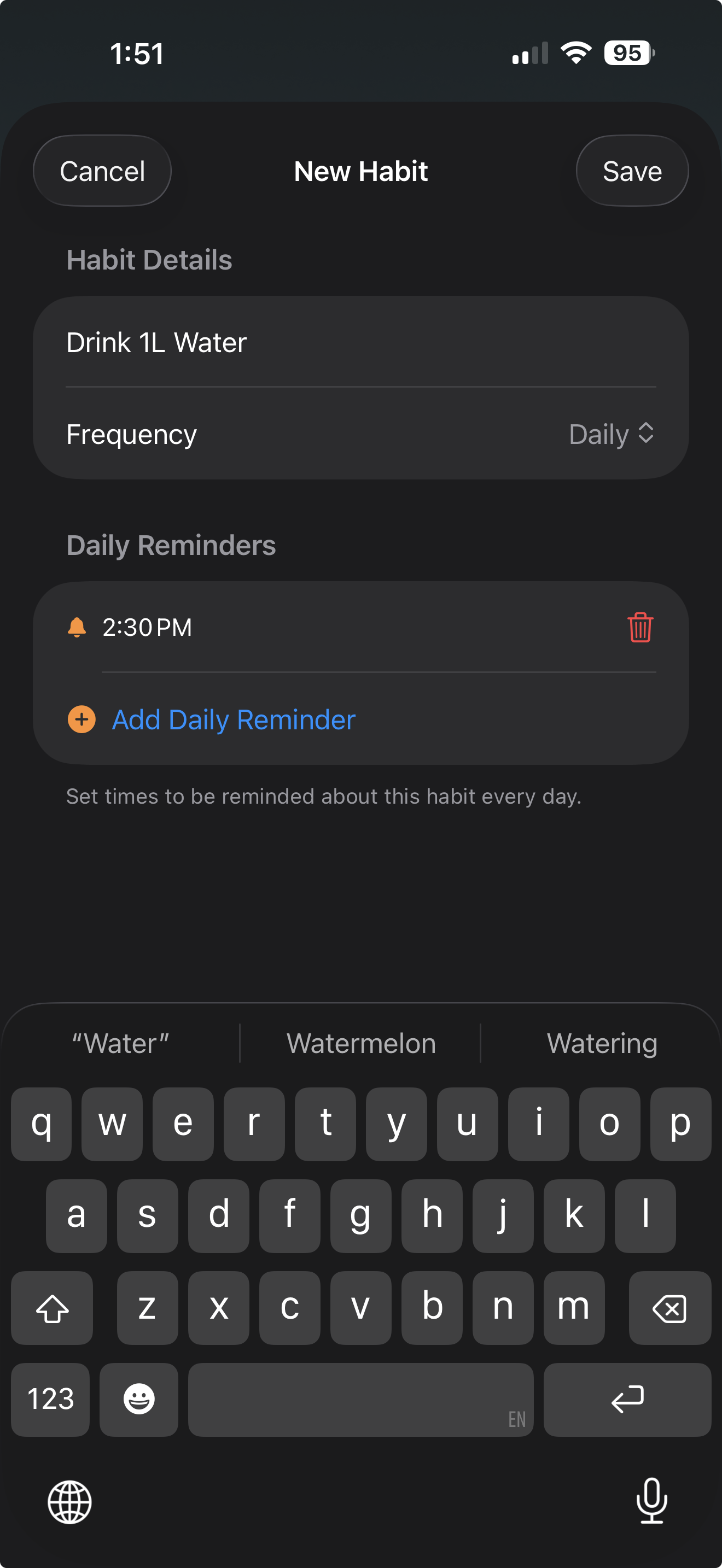Choose the Watermelon keyboard suggestion
The image size is (722, 1568).
click(361, 1043)
